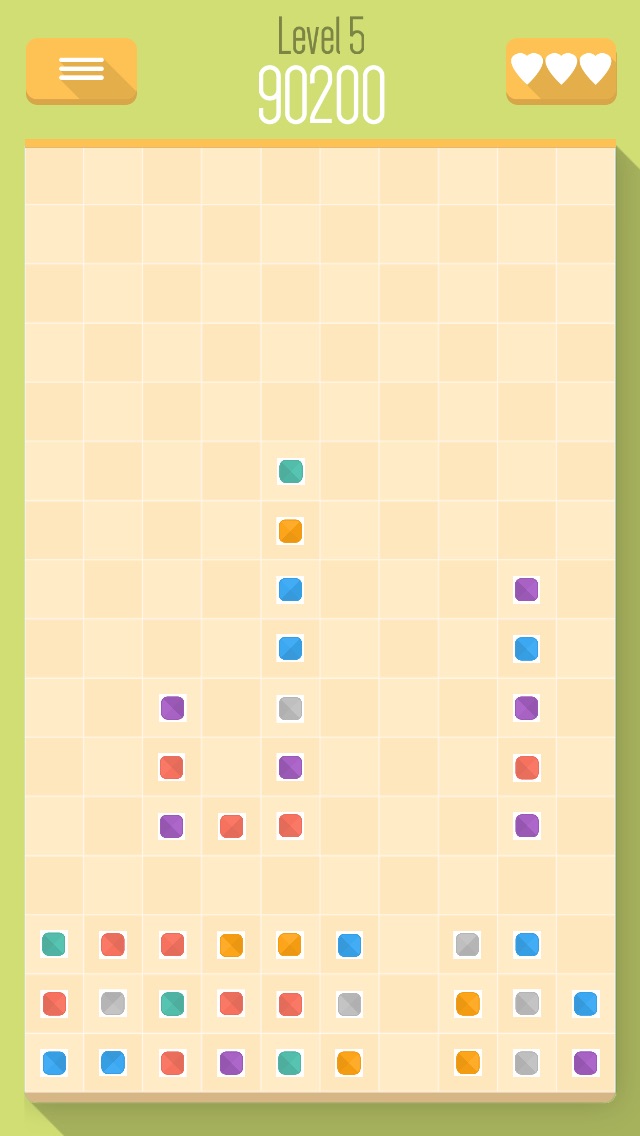
Task: Select the orange block under the topmost teal block
Action: 290,531
